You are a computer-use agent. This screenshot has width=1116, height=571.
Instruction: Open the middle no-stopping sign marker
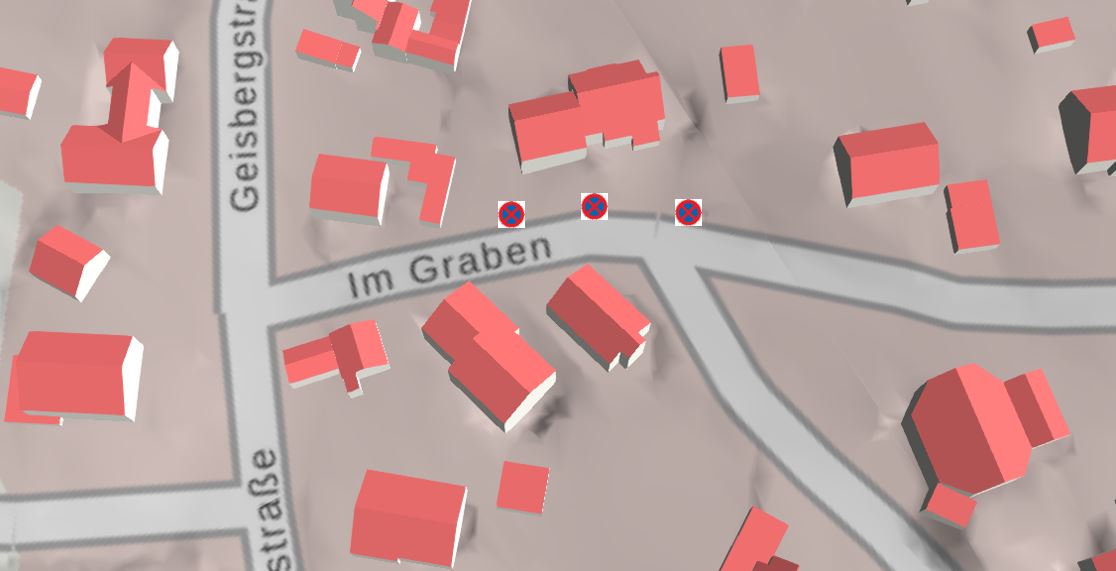point(594,207)
